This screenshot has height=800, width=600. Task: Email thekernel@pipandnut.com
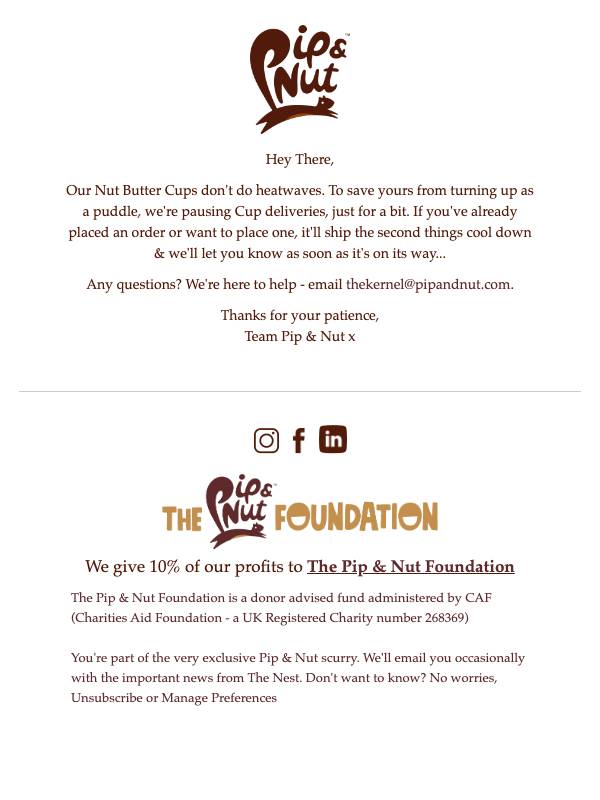428,284
